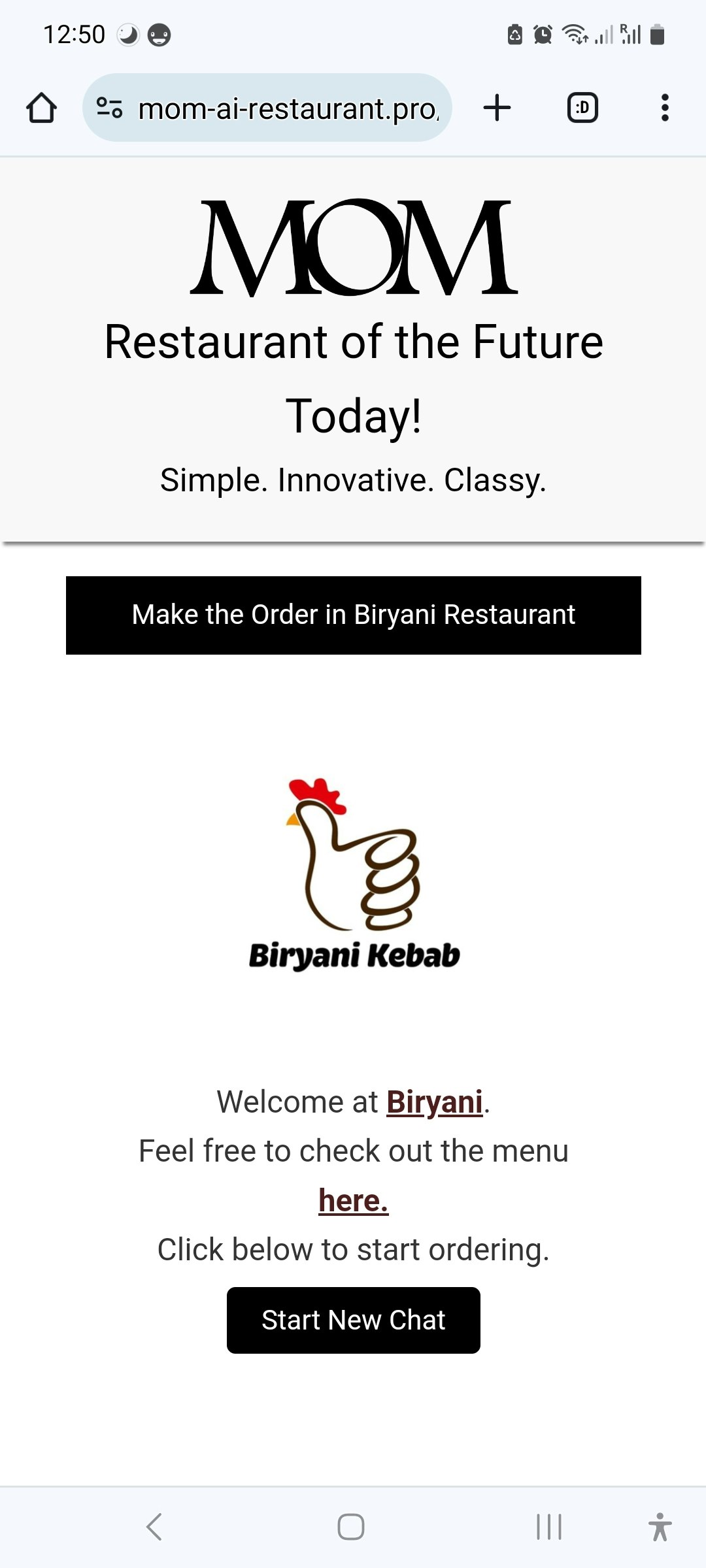The width and height of the screenshot is (706, 1568).
Task: Open the browser overflow menu
Action: tap(665, 108)
